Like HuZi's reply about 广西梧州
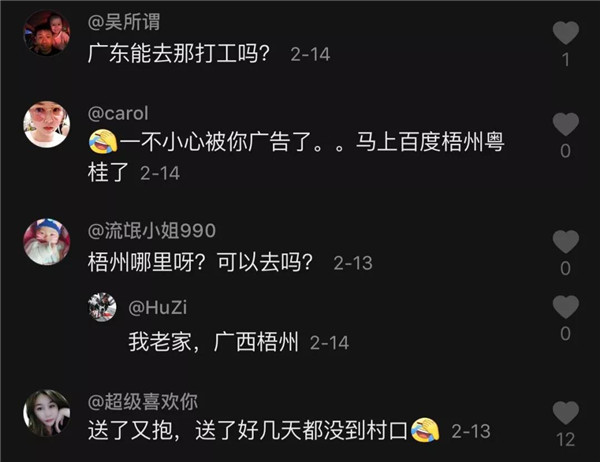600x462 pixels. pos(566,307)
